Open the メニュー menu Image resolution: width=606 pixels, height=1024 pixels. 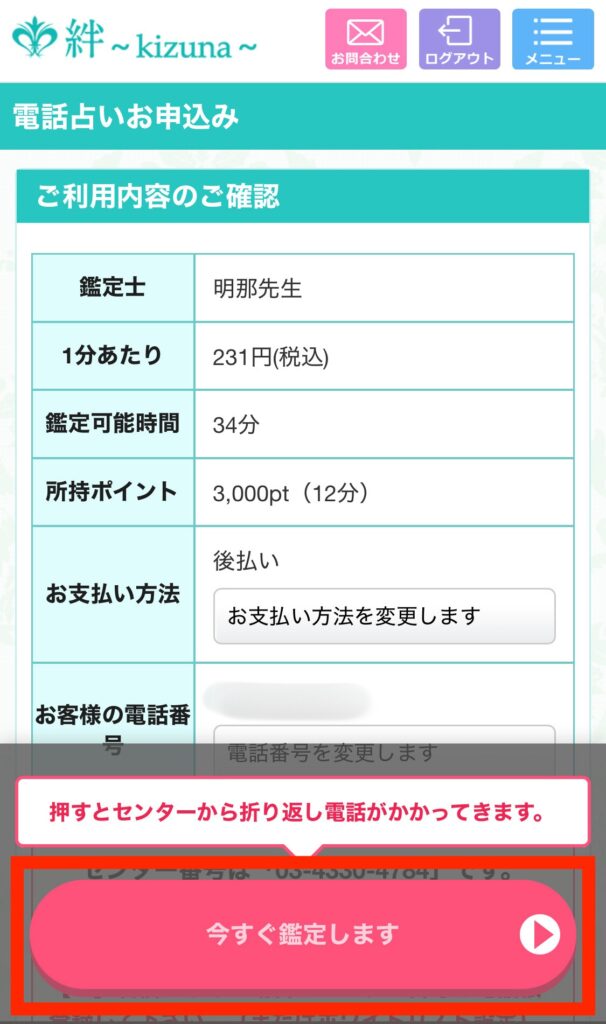point(552,39)
